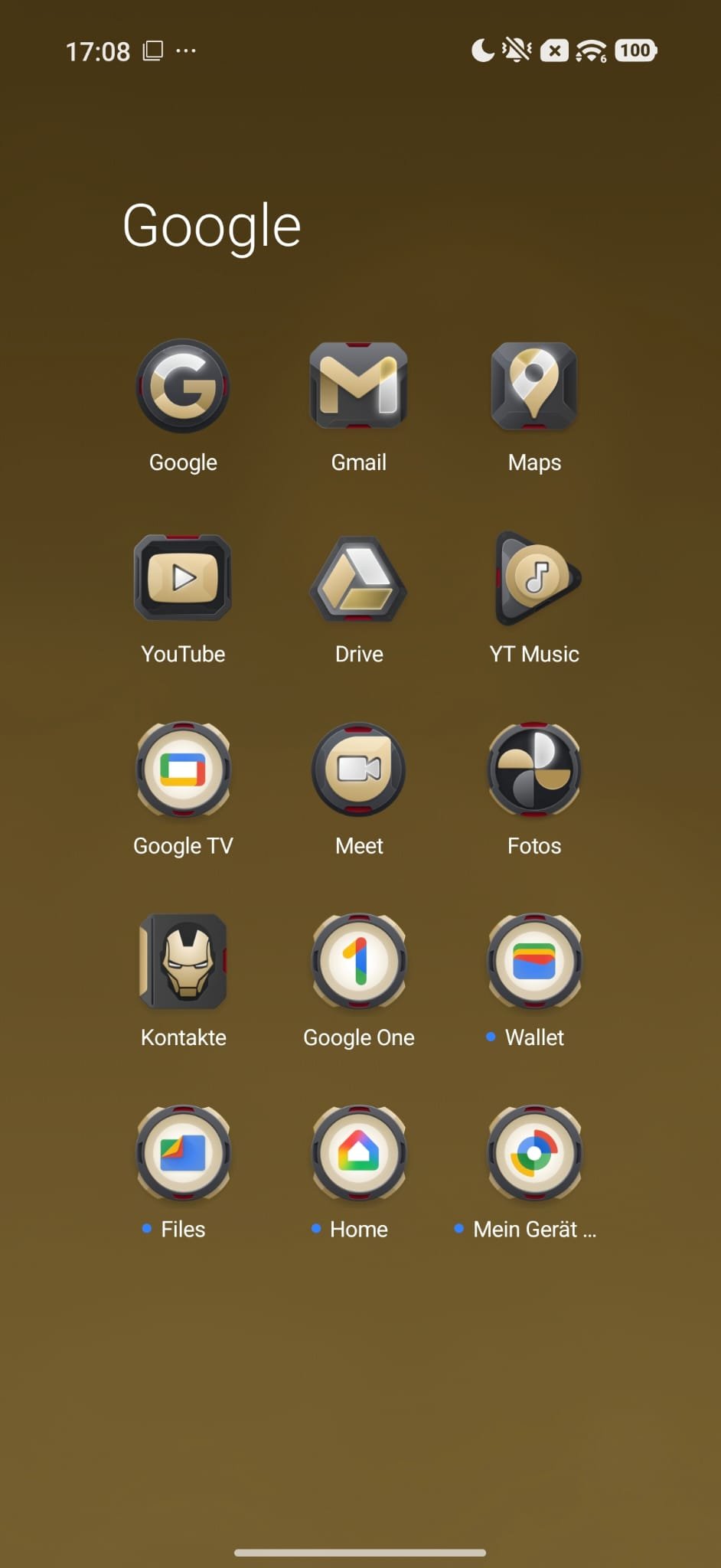Image resolution: width=721 pixels, height=1568 pixels.
Task: Open Drive
Action: (x=358, y=578)
